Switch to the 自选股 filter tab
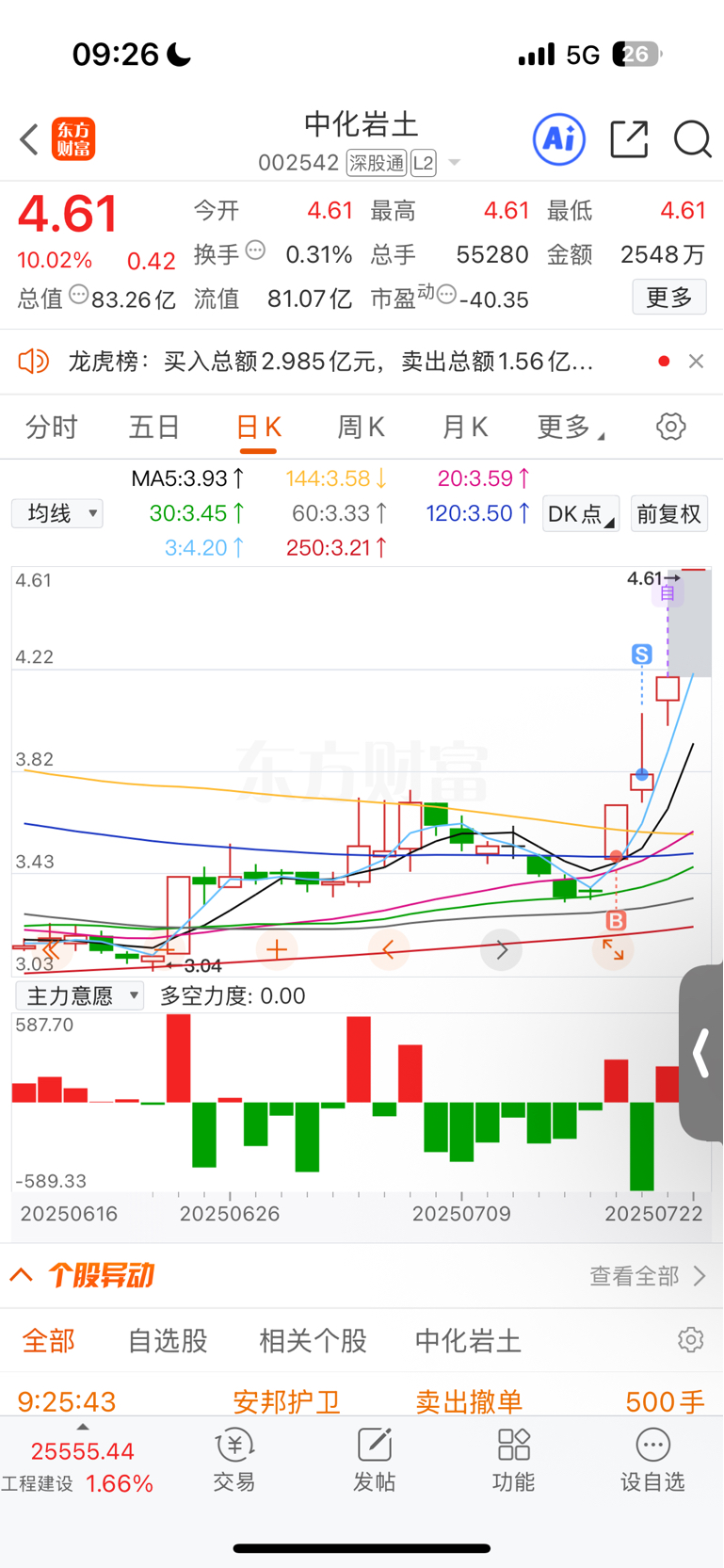 coord(168,1340)
